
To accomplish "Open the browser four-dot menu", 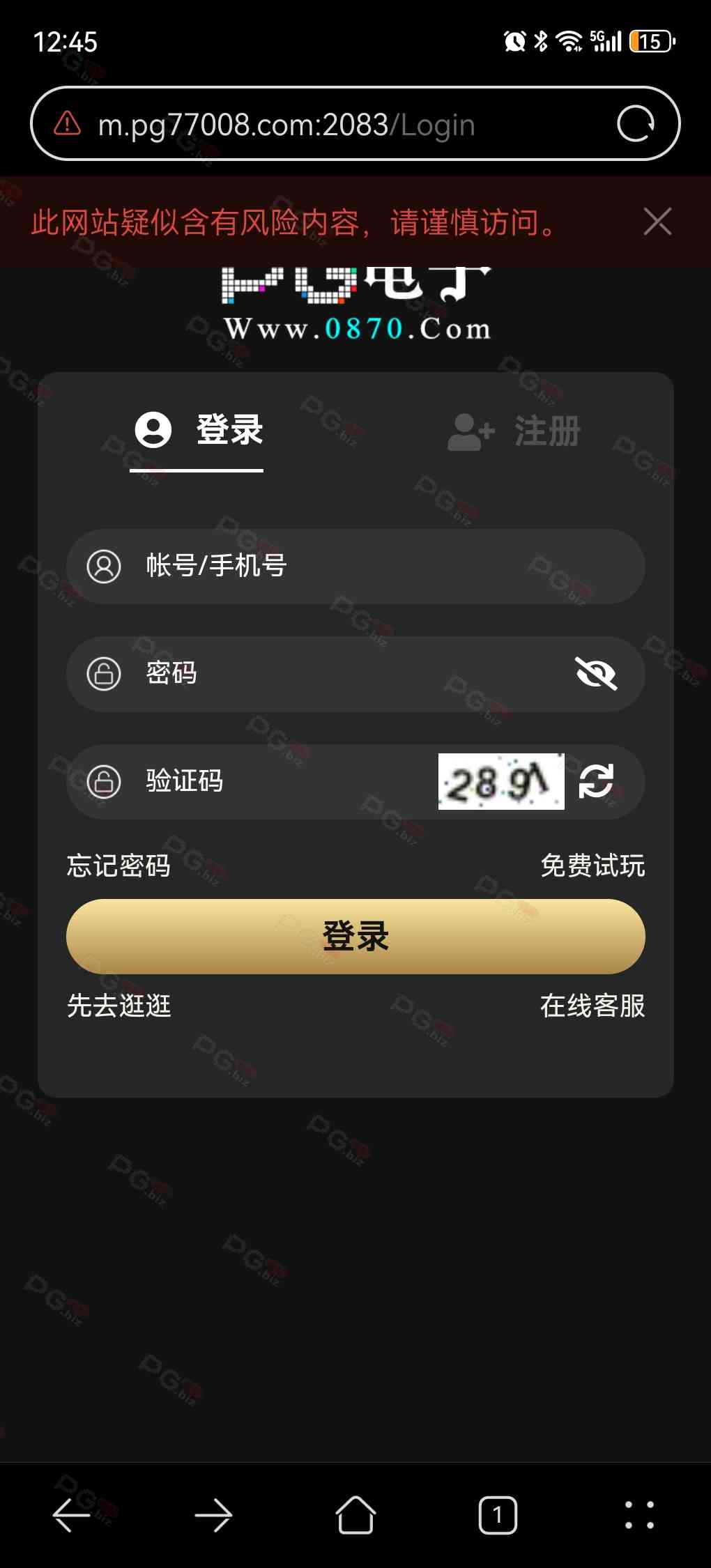I will [x=639, y=1515].
